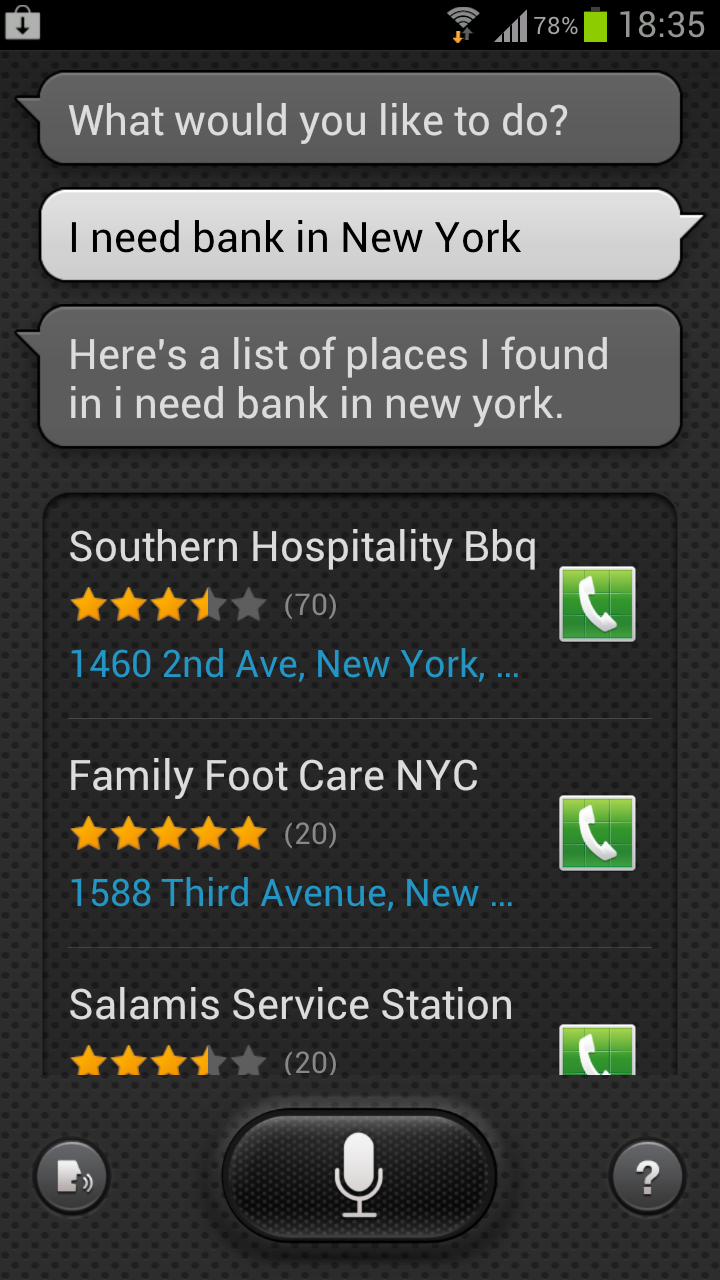Open Southern Hospitality Bbq result
This screenshot has height=1280, width=720.
[302, 548]
